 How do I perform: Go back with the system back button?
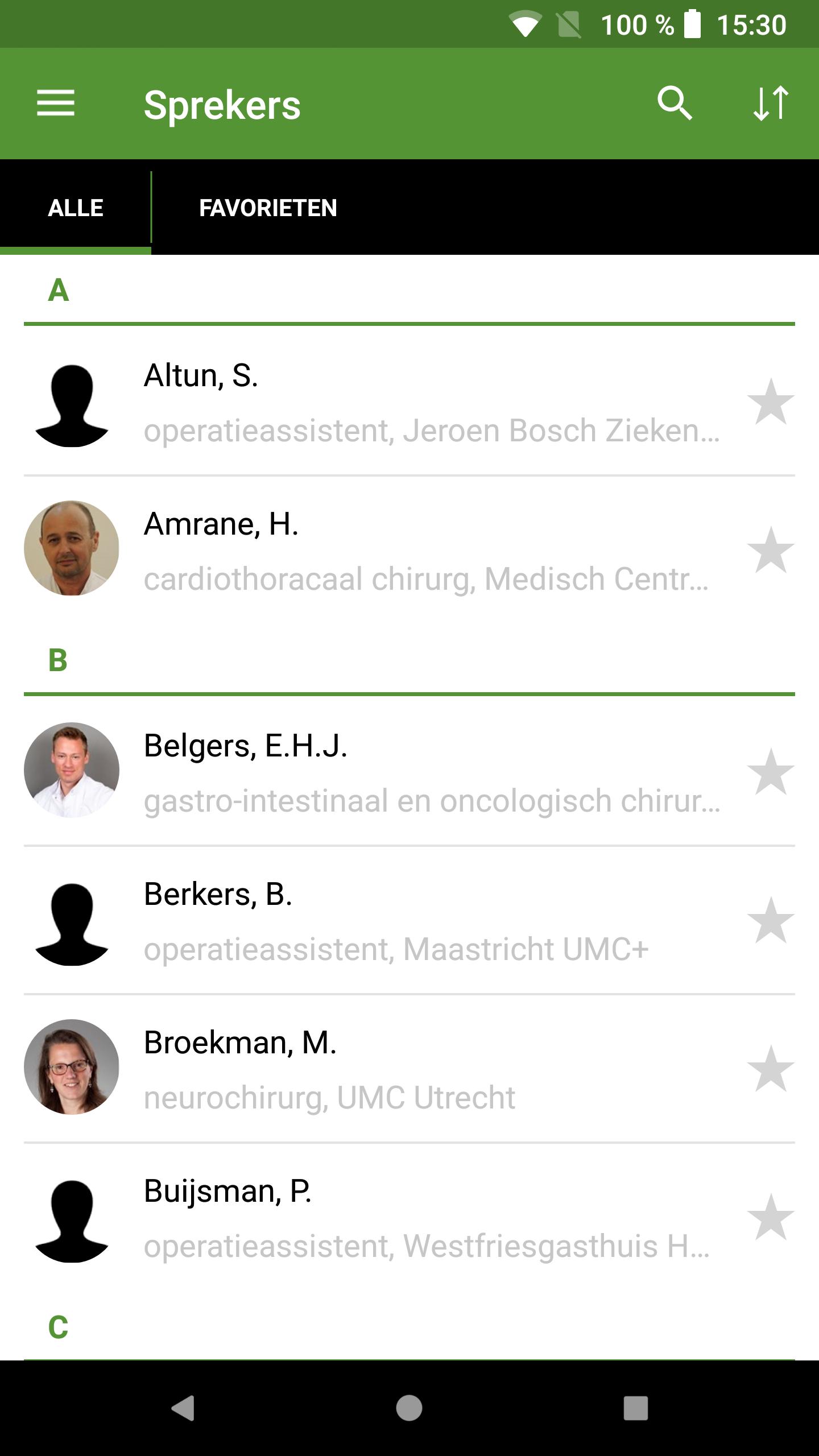click(x=183, y=1408)
